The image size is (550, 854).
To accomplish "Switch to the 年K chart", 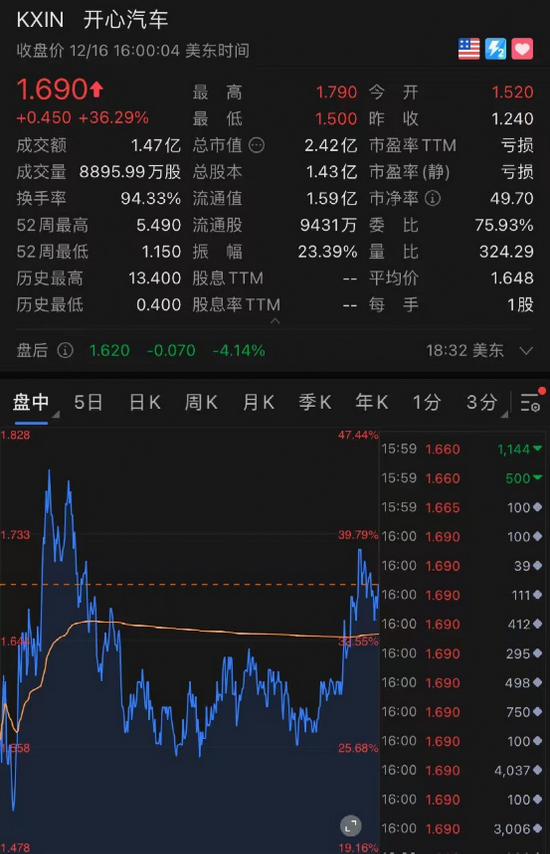I will [371, 402].
